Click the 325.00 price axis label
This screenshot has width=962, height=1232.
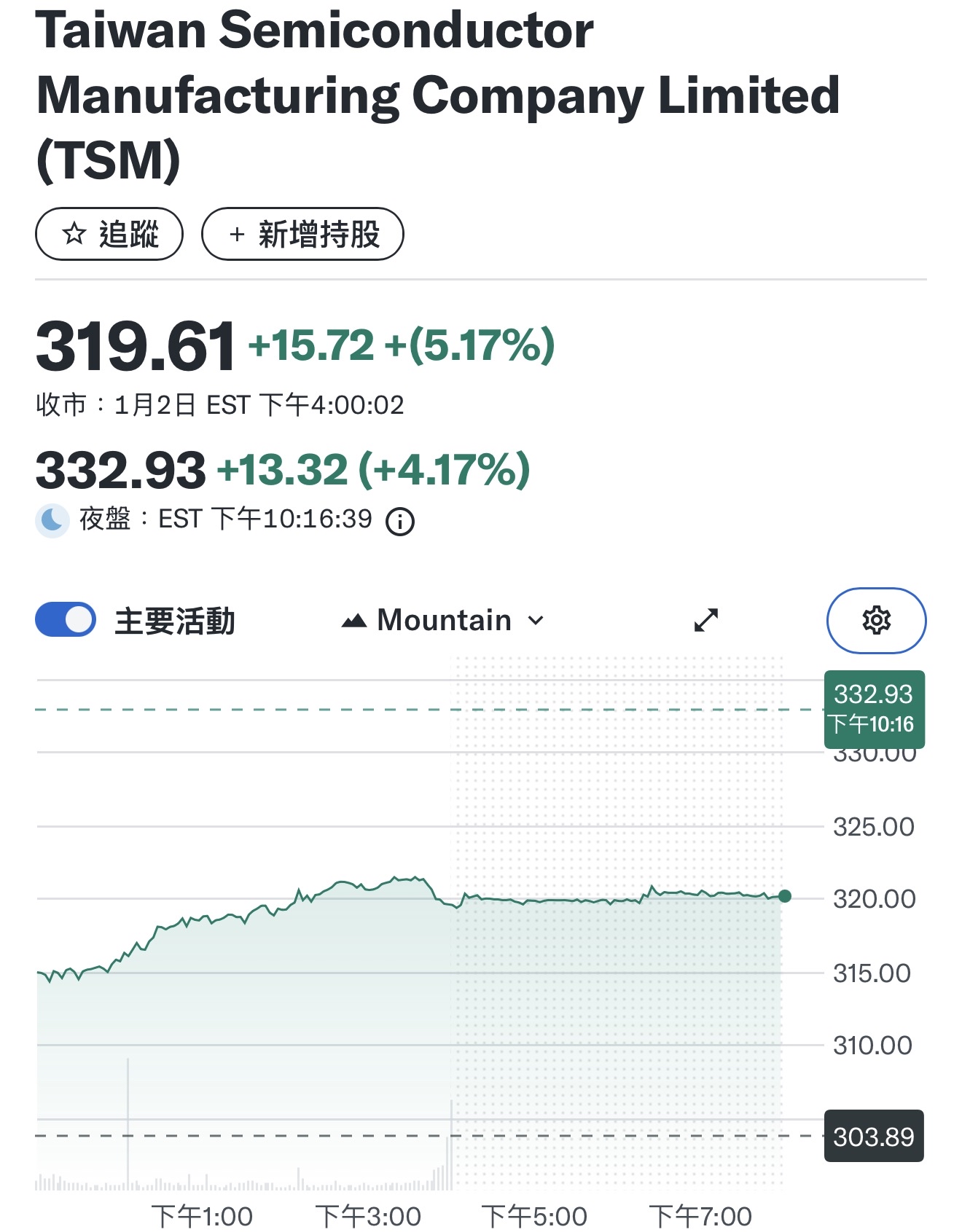(x=875, y=826)
